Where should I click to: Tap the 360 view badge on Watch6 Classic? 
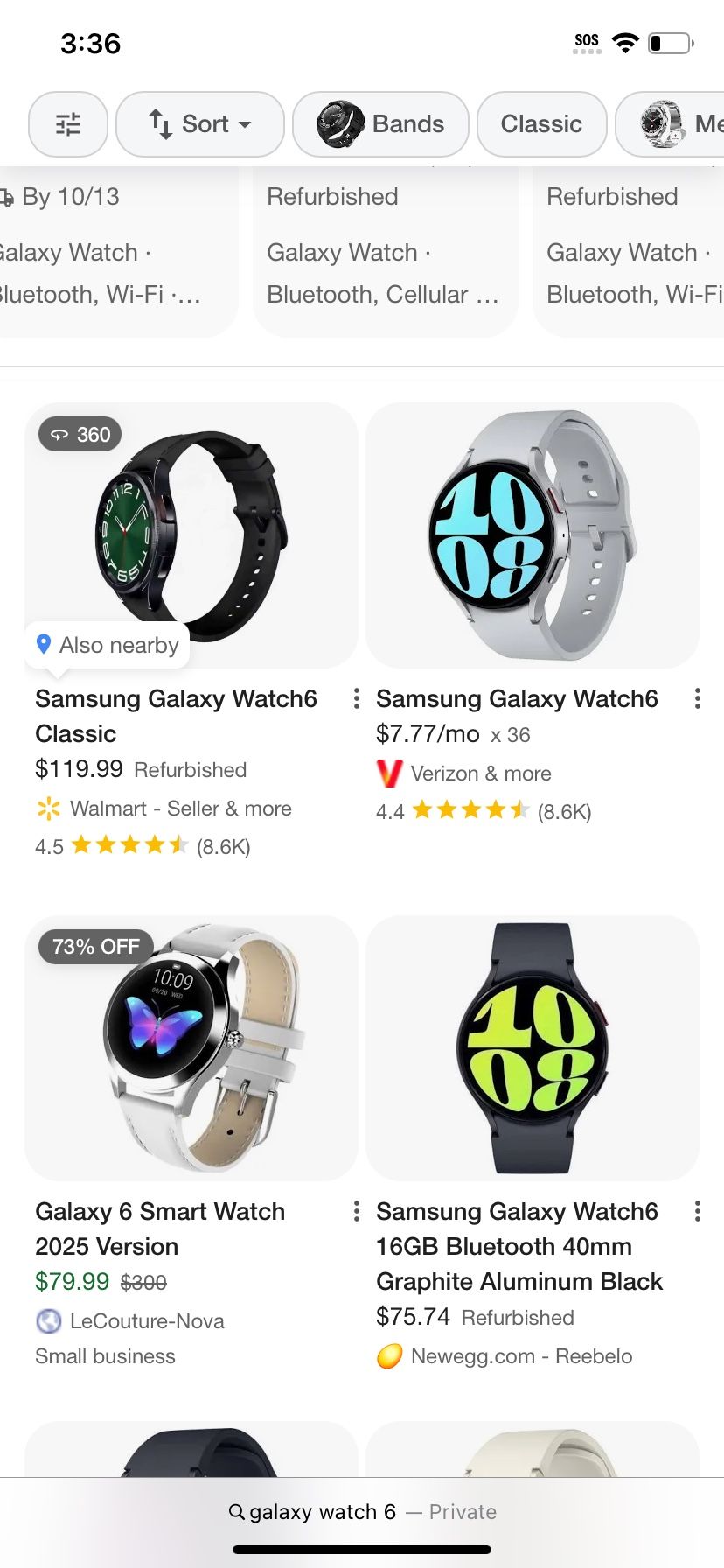[x=80, y=435]
